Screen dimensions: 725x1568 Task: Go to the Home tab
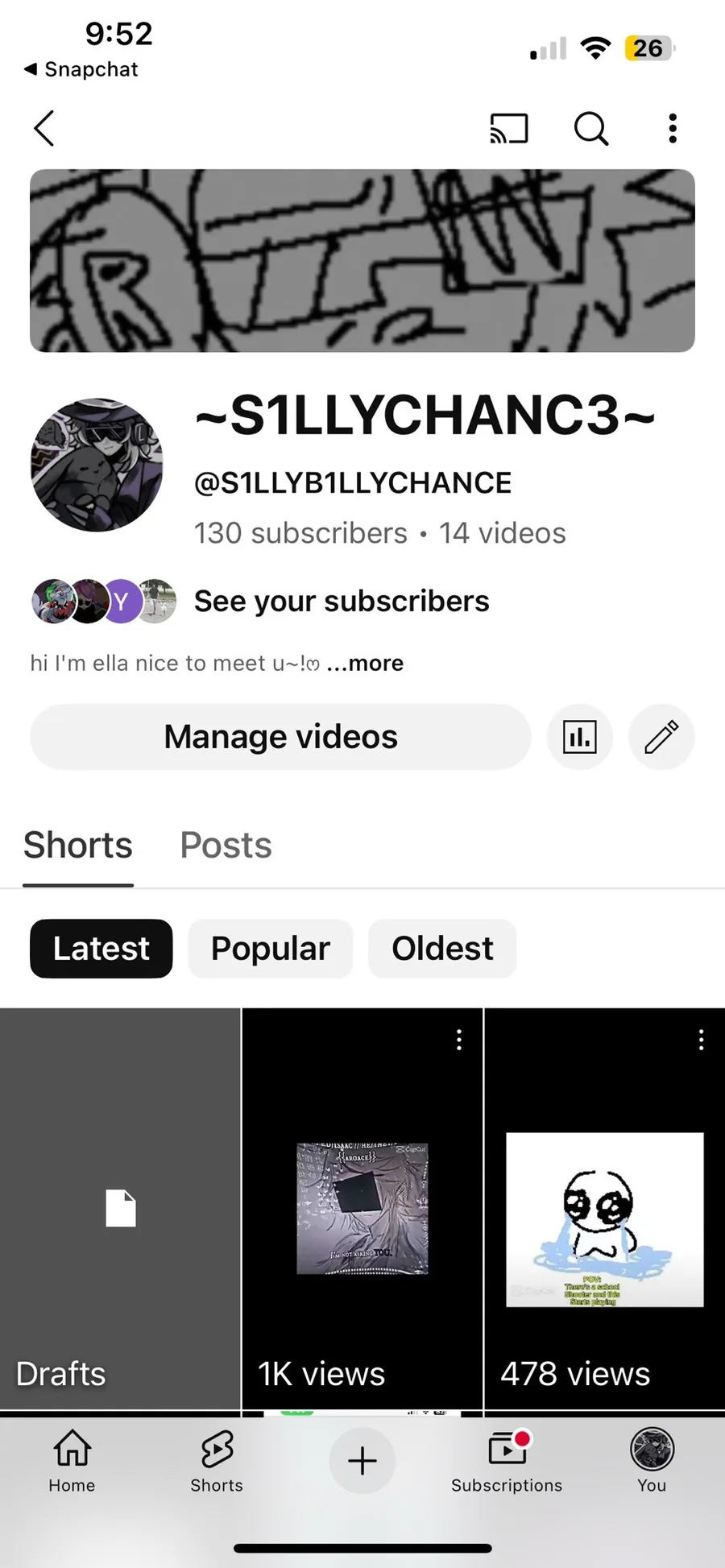[72, 1462]
